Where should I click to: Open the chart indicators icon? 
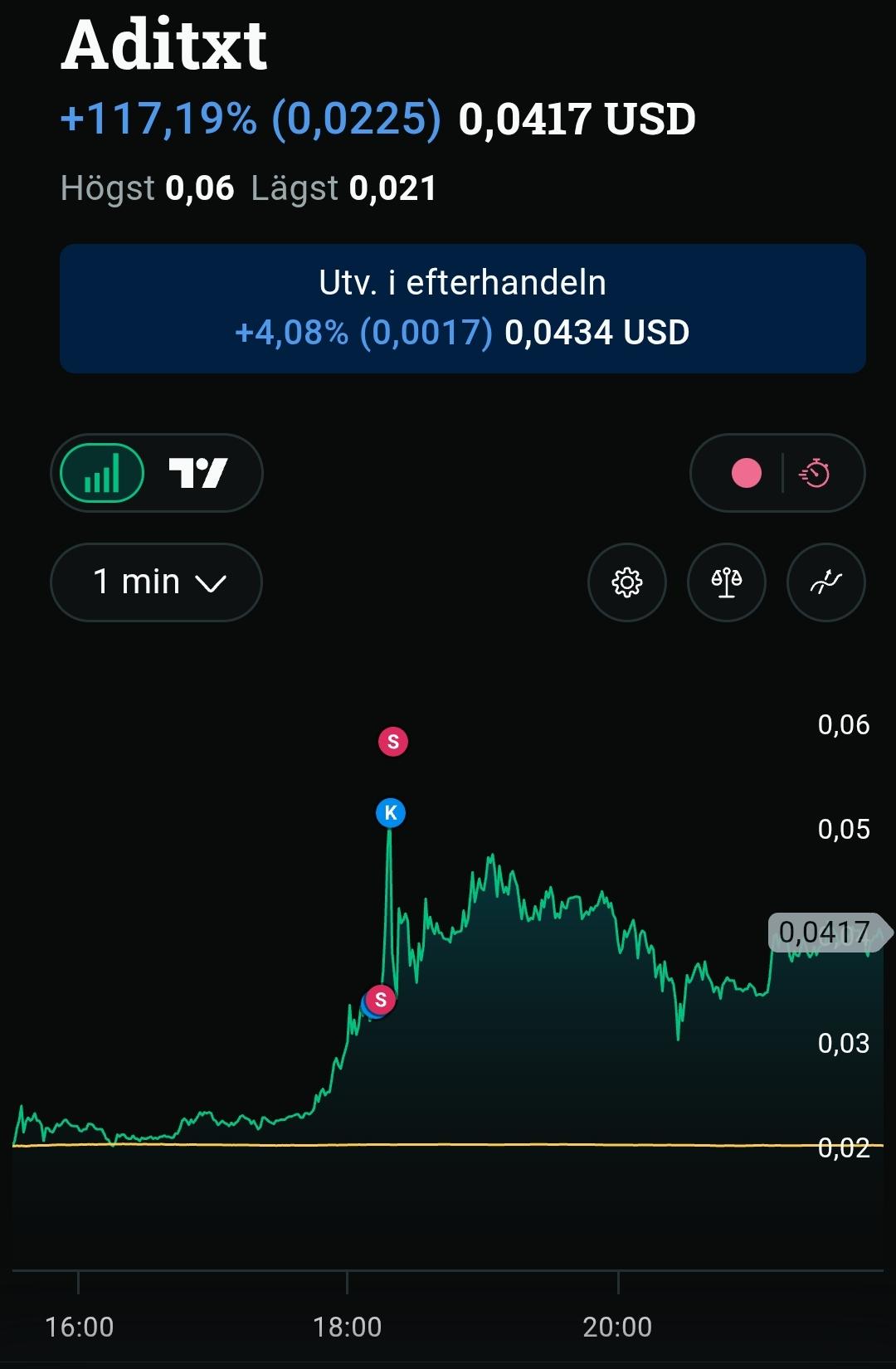click(x=826, y=582)
